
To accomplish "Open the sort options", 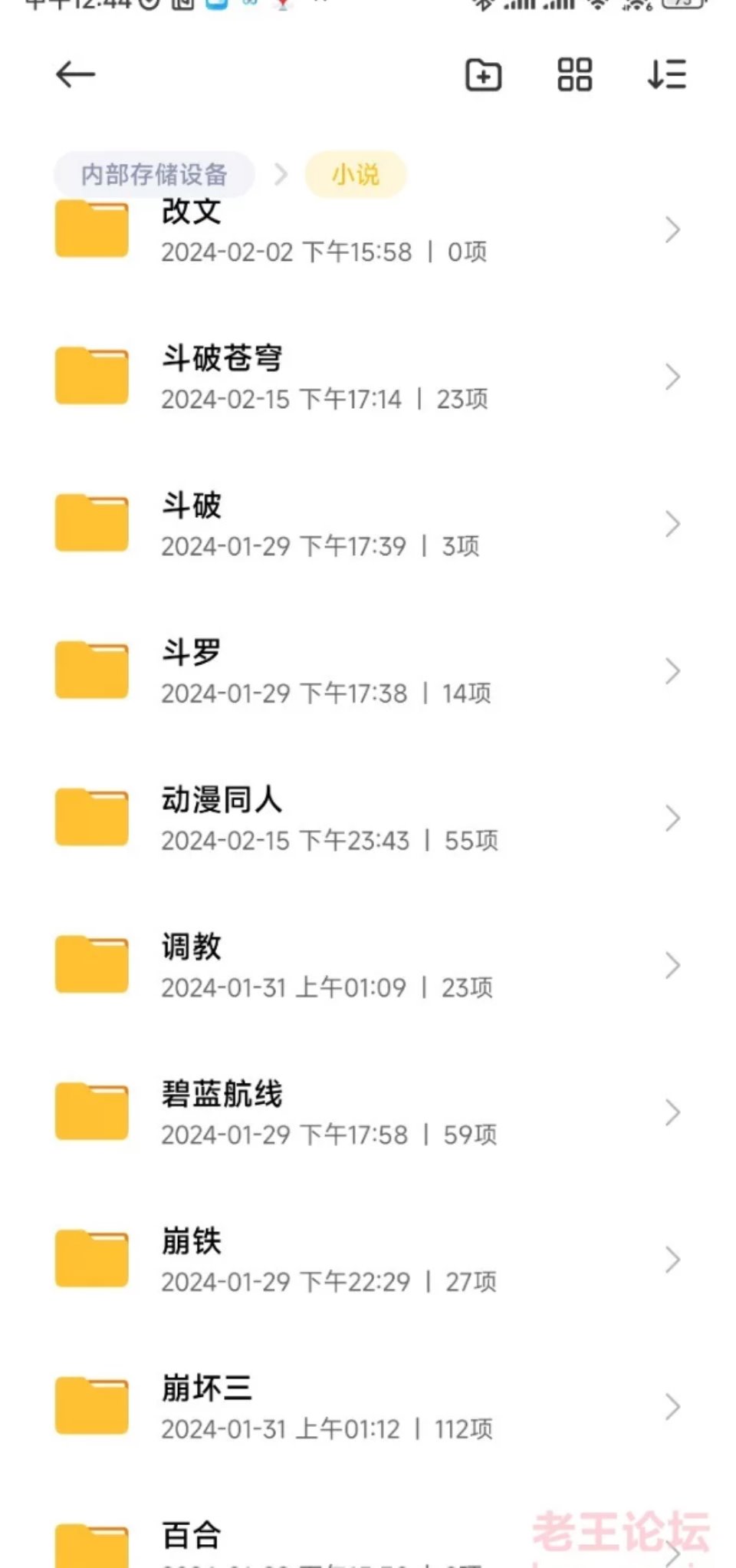I will coord(666,74).
